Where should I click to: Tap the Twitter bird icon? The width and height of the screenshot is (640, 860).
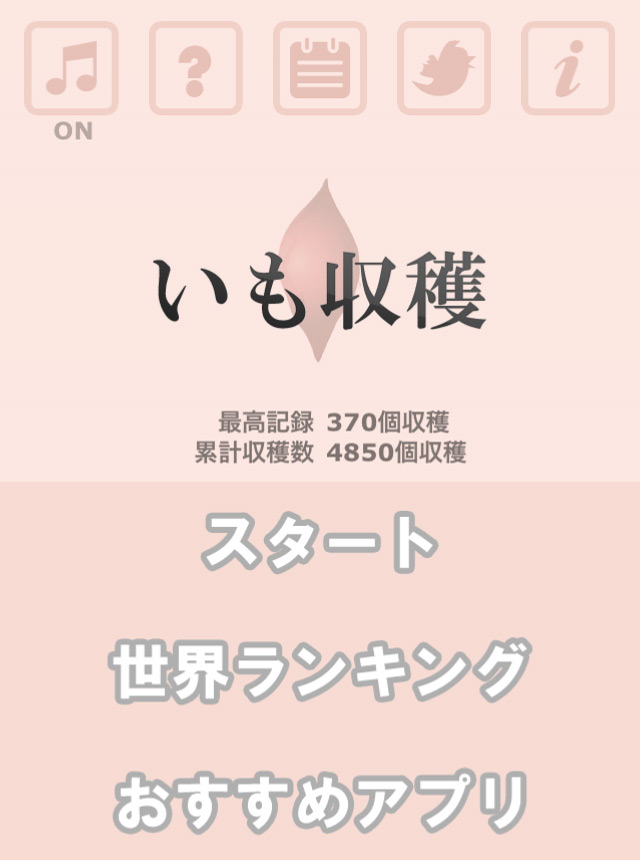(444, 69)
